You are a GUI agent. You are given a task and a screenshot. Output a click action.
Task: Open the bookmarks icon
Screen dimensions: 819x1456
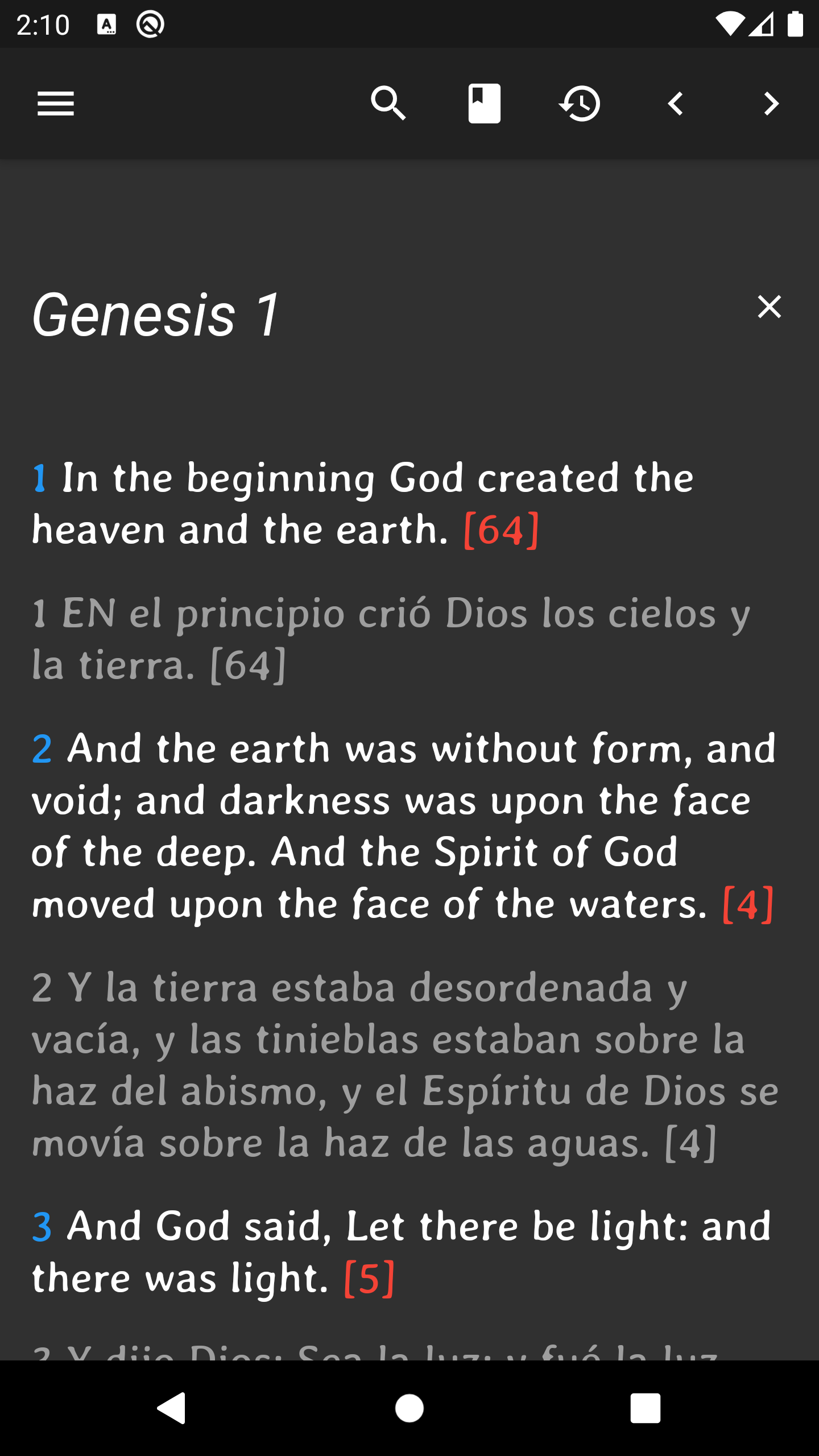point(484,104)
